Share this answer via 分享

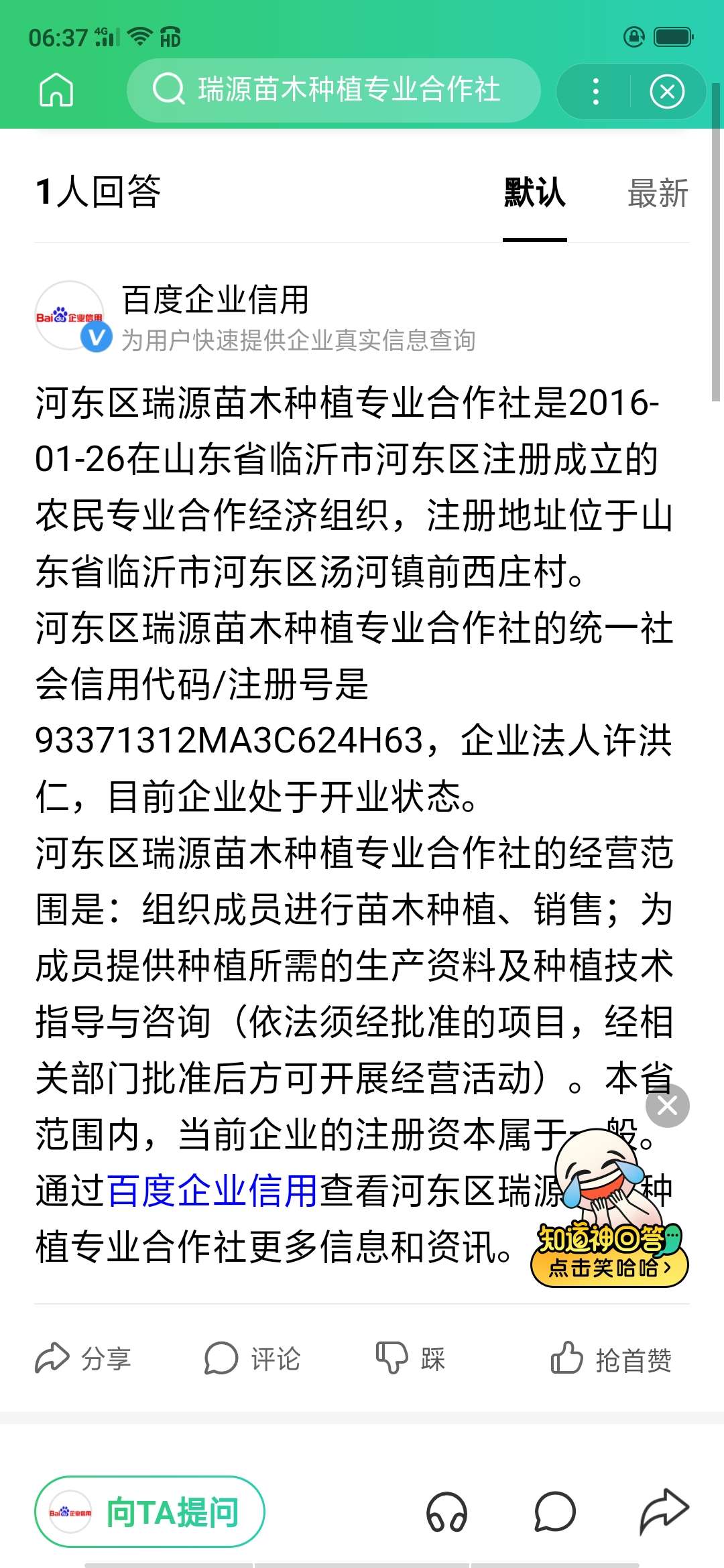click(x=83, y=1359)
